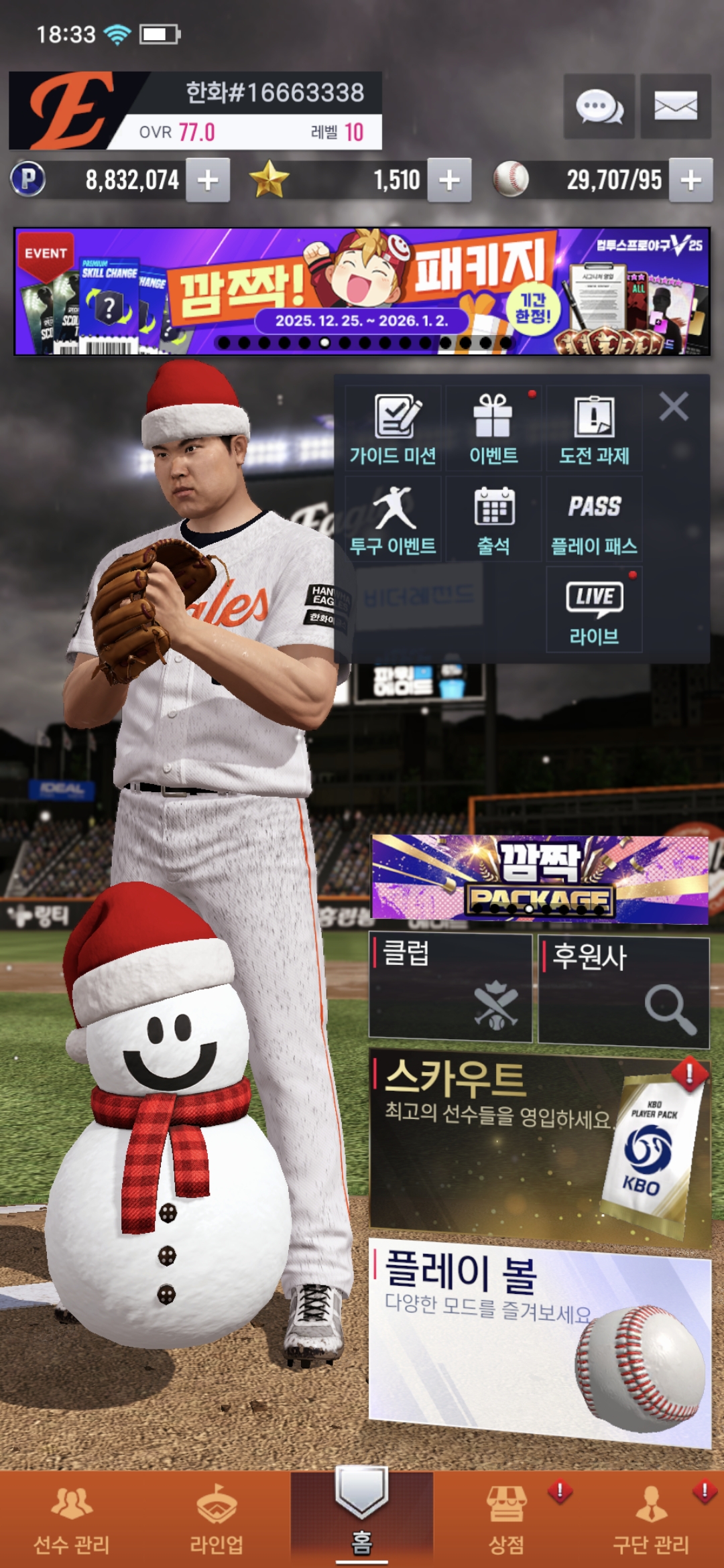This screenshot has height=1568, width=724.
Task: Open the 이벤트 gift menu
Action: pos(493,429)
